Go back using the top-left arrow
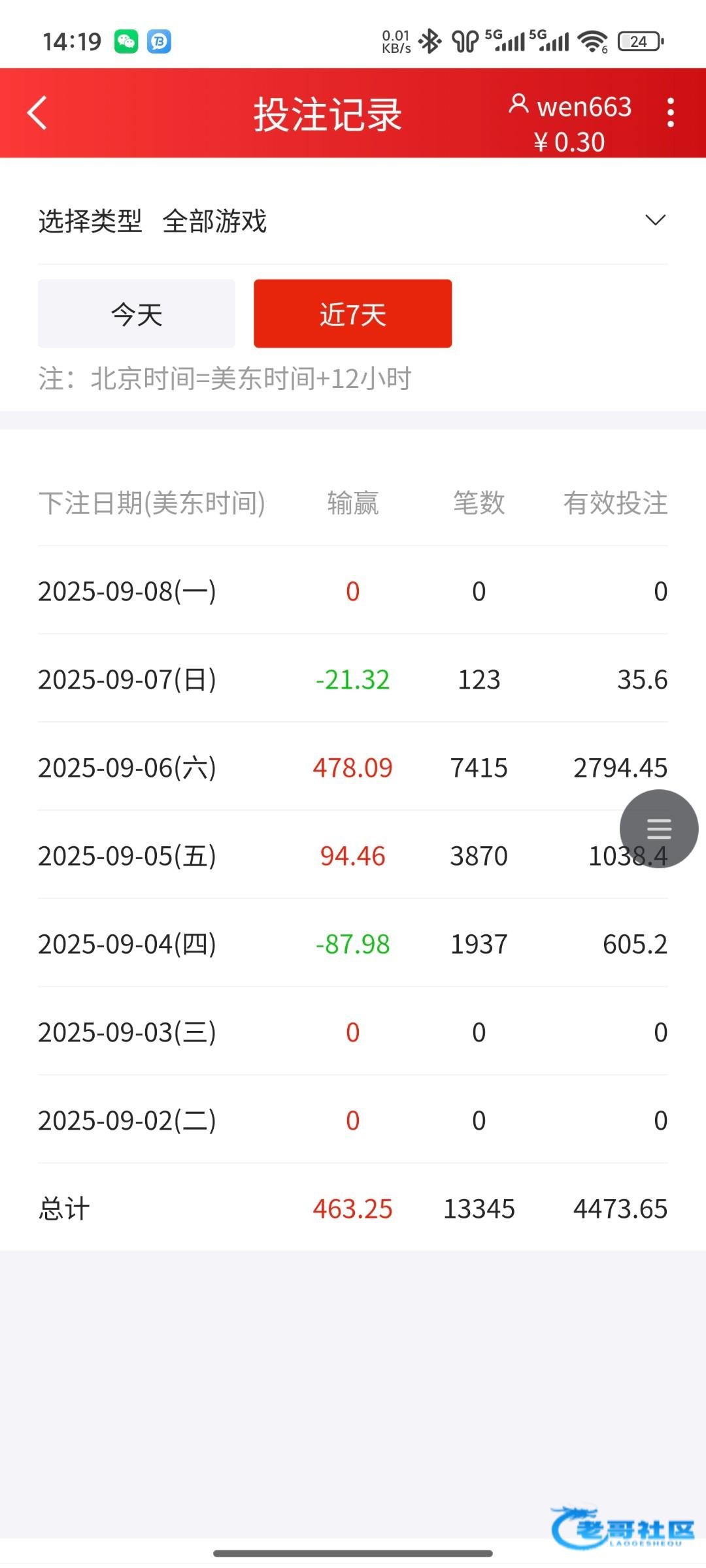 click(x=38, y=113)
